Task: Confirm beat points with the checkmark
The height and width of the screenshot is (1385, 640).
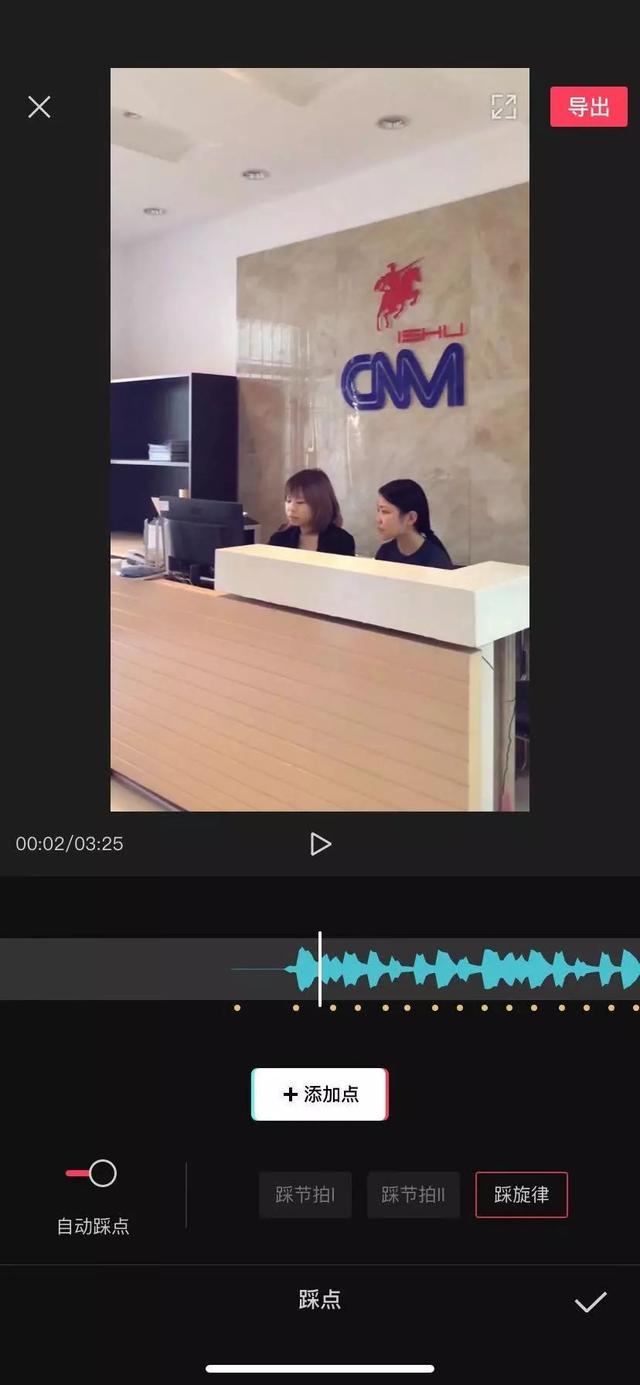Action: tap(590, 1301)
